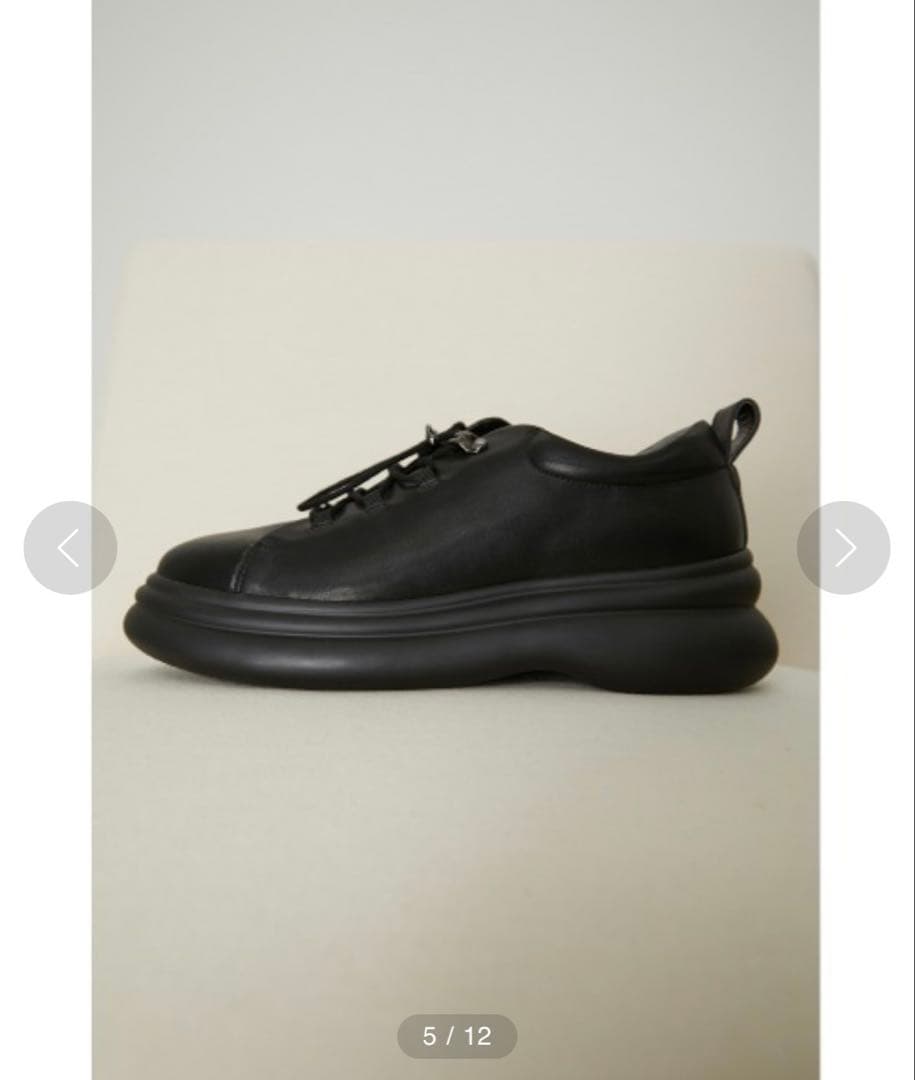Open the next carousel photo via right arrow
Viewport: 915px width, 1080px height.
[x=844, y=548]
